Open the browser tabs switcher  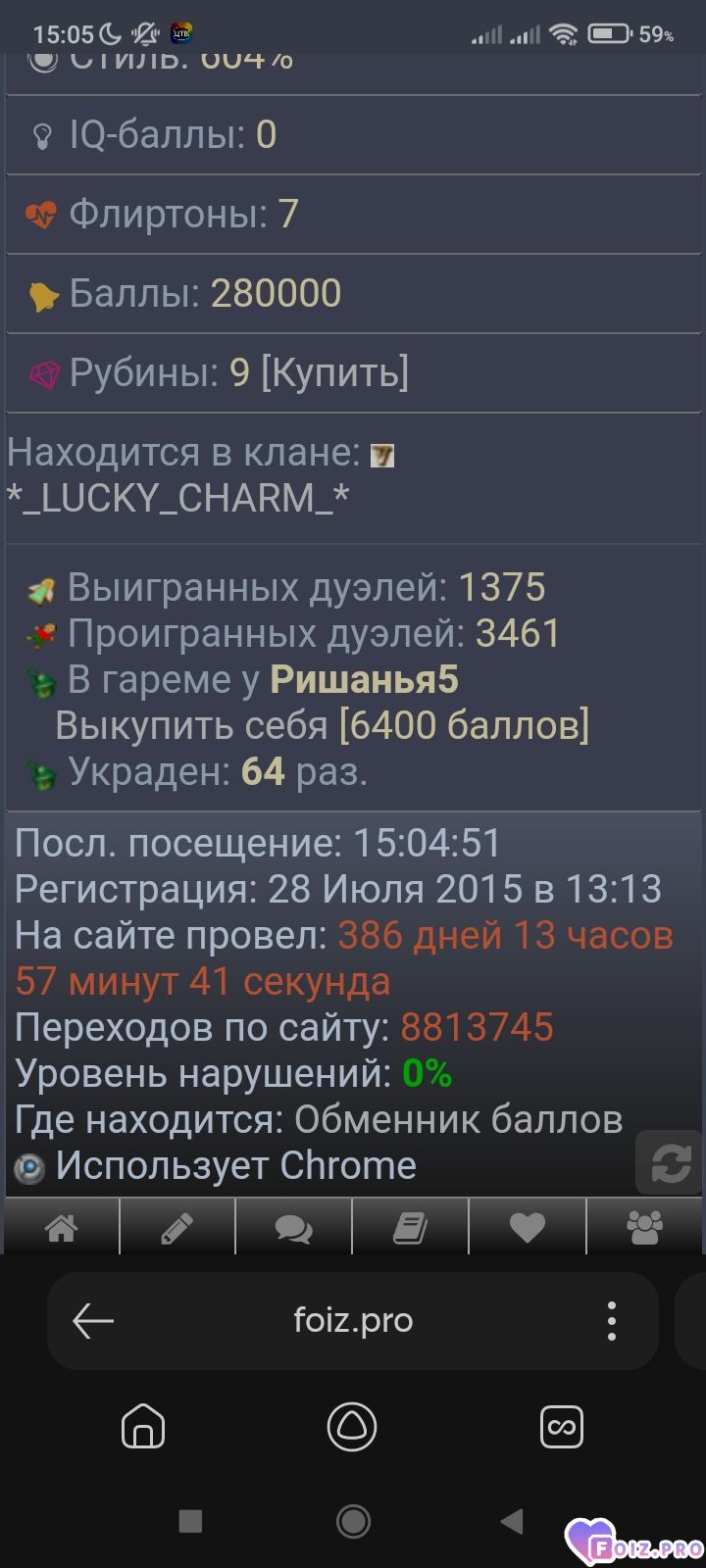563,1427
